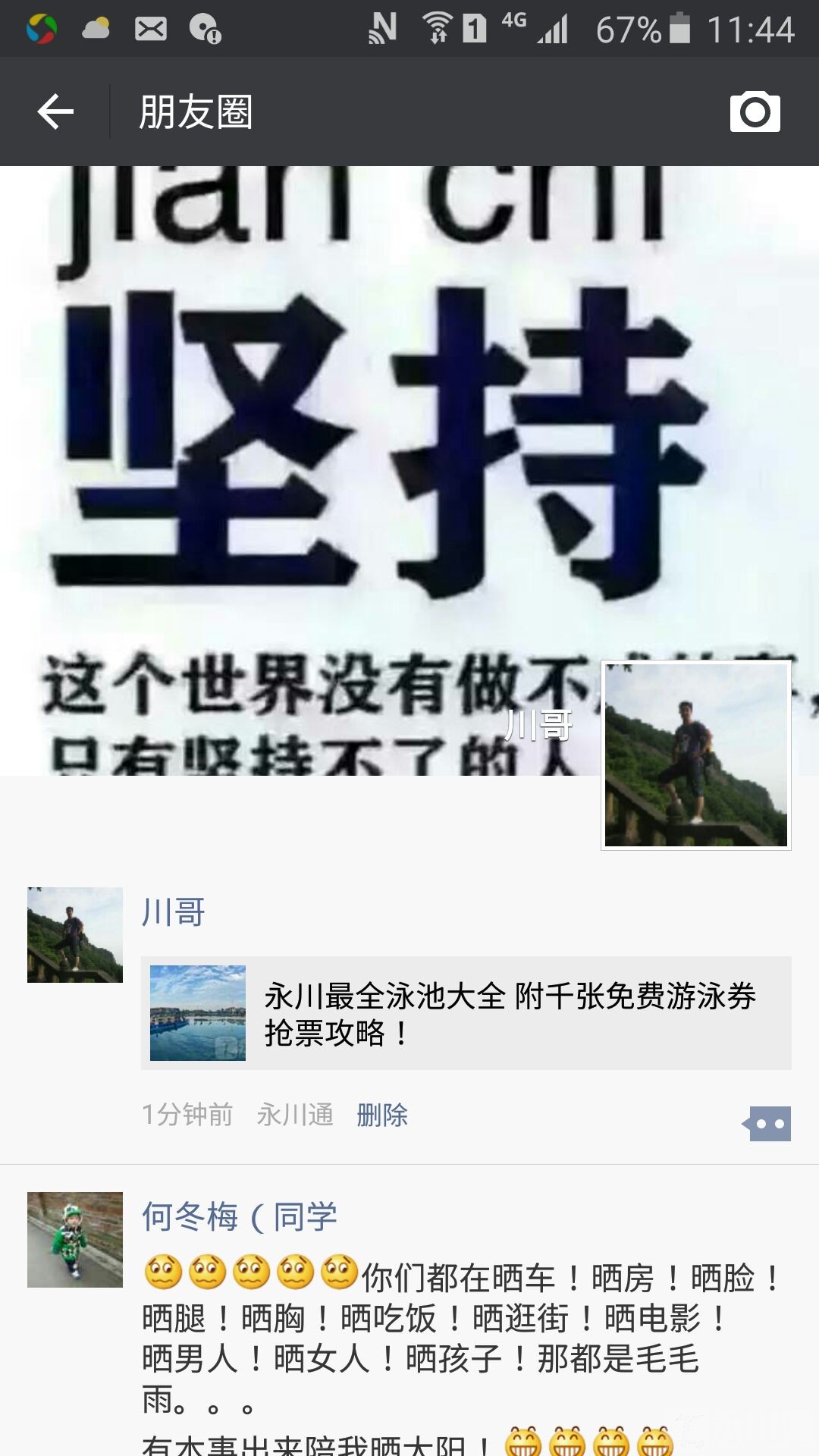Open the profile avatar on the cover

coord(695,755)
